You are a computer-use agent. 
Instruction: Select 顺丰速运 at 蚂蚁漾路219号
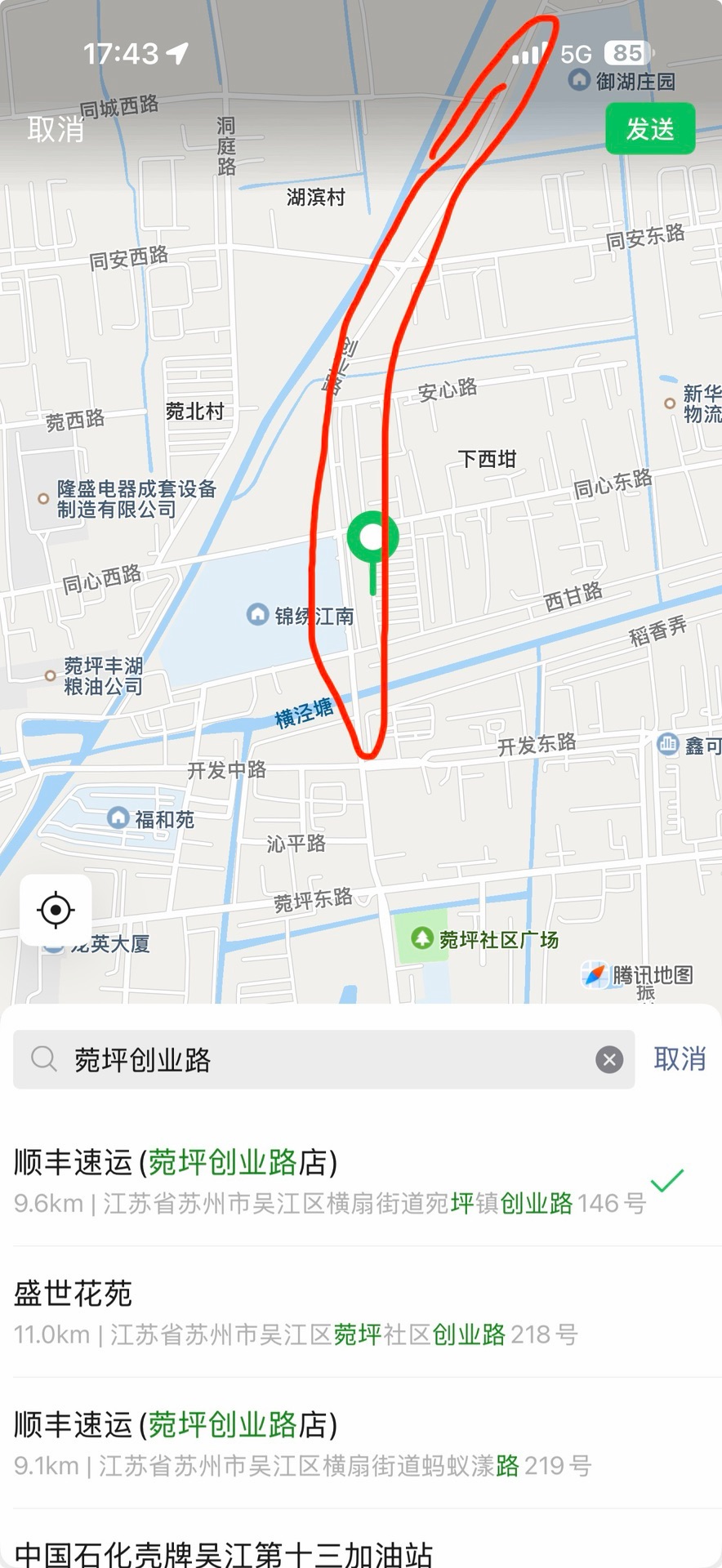[361, 1443]
